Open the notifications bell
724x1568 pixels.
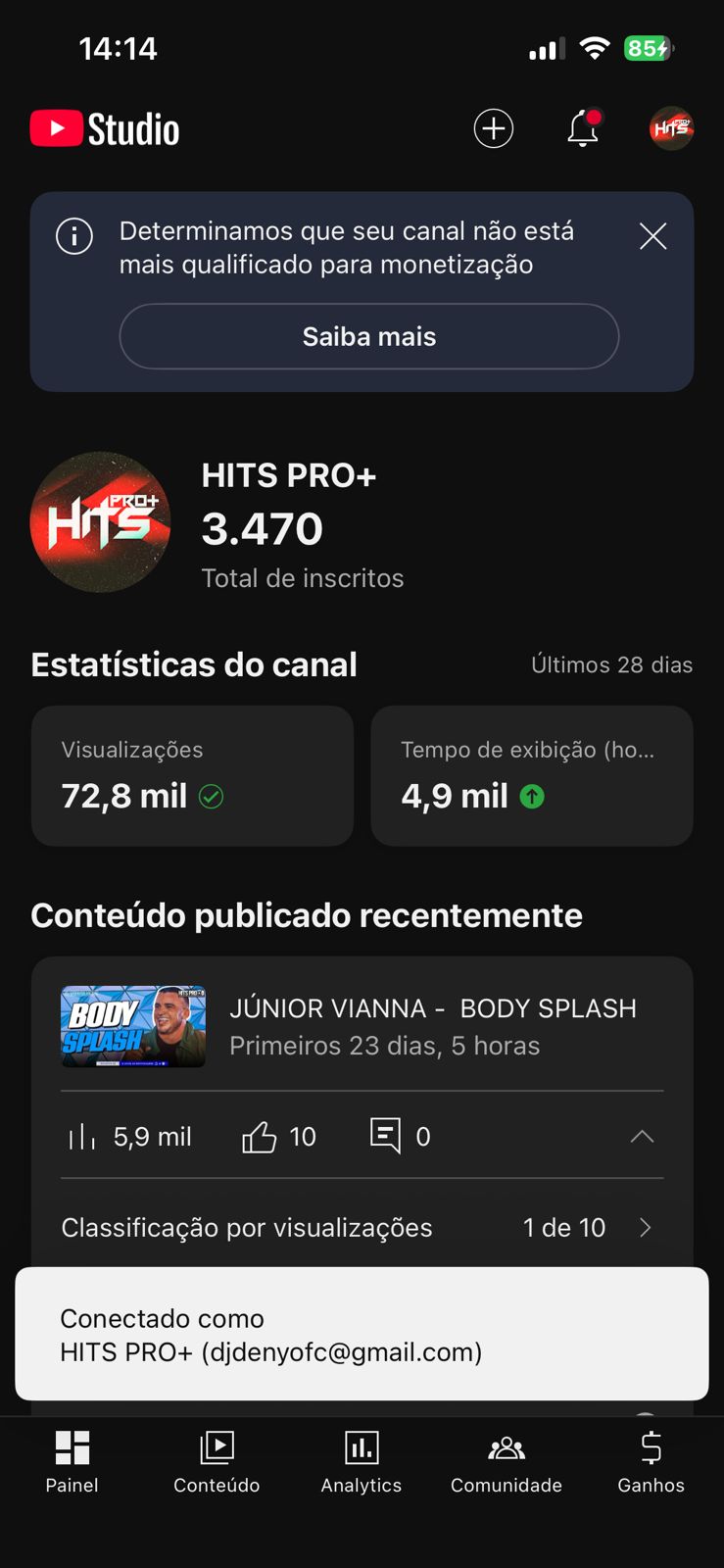click(583, 128)
